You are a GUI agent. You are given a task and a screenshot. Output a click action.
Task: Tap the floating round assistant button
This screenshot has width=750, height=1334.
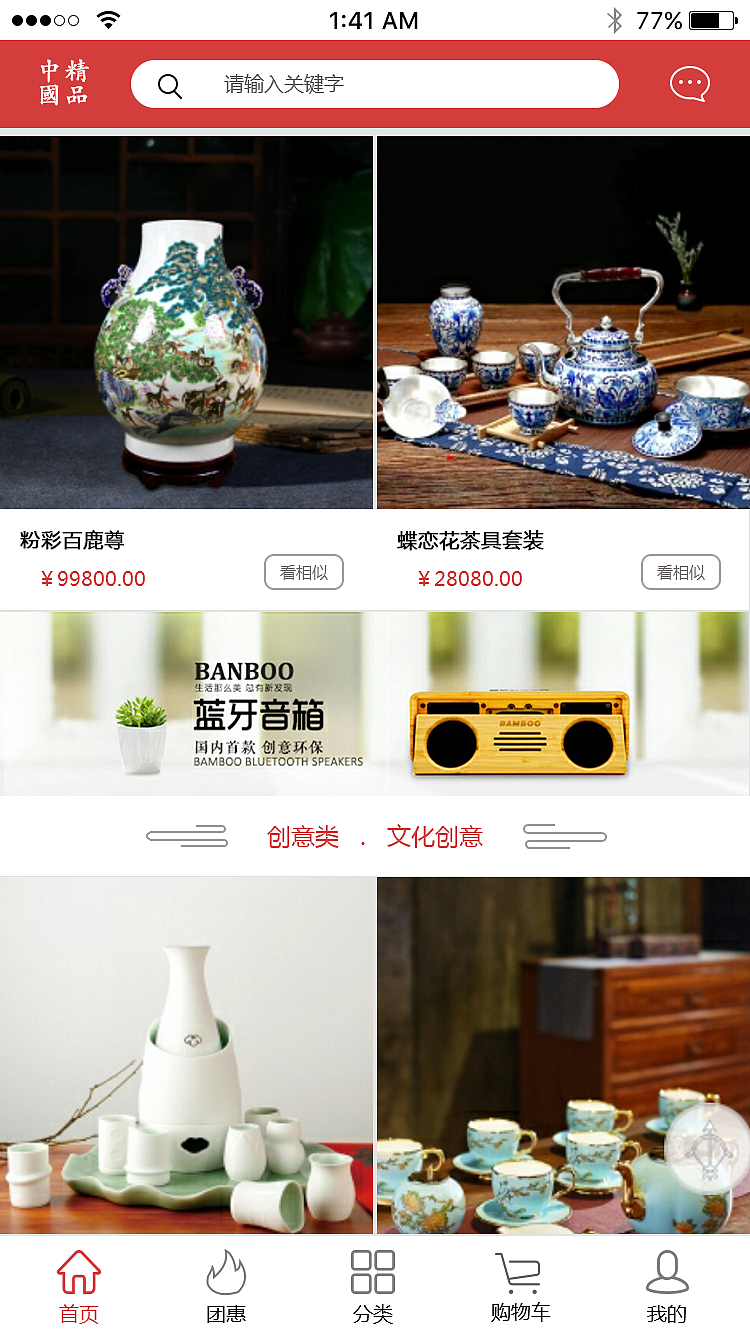(x=707, y=1148)
